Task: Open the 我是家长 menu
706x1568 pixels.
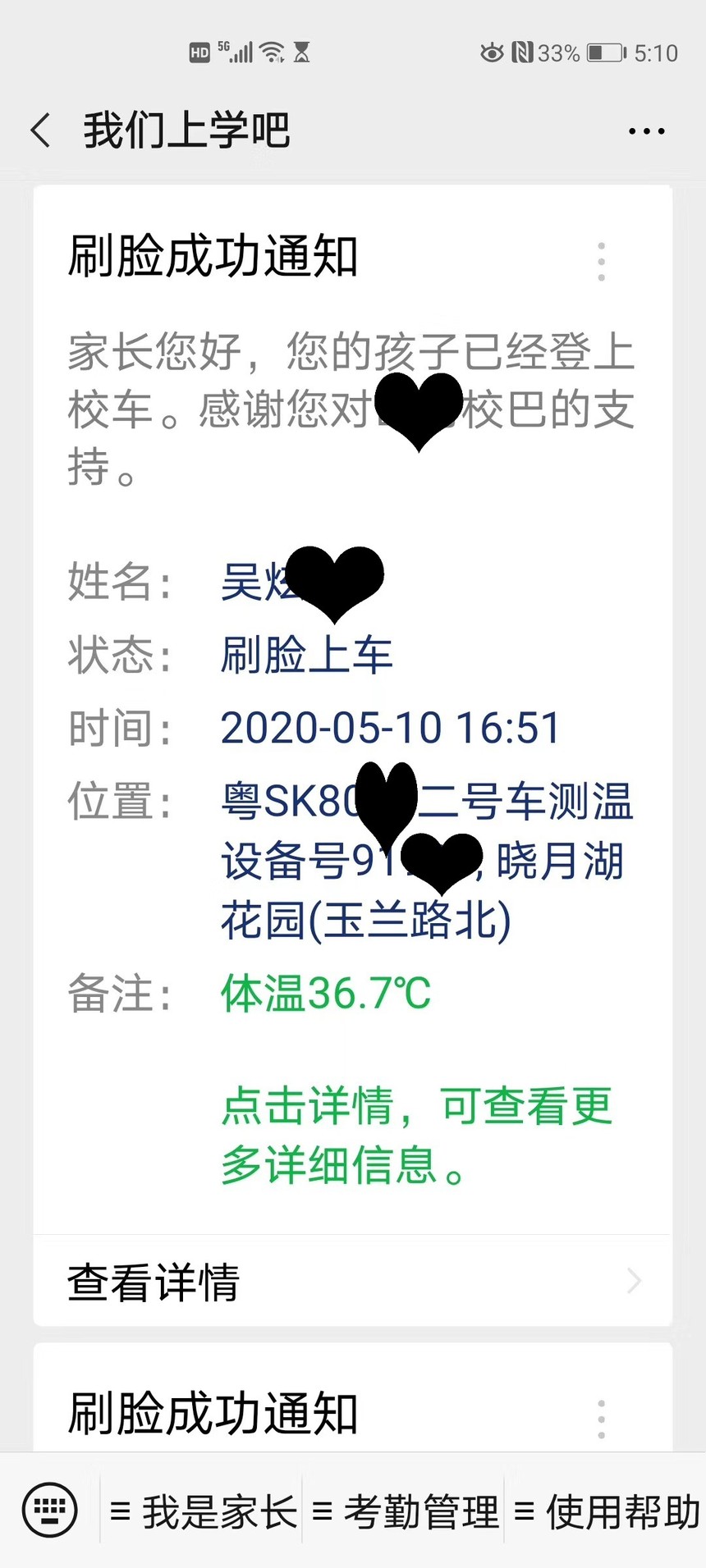Action: pyautogui.click(x=202, y=1511)
